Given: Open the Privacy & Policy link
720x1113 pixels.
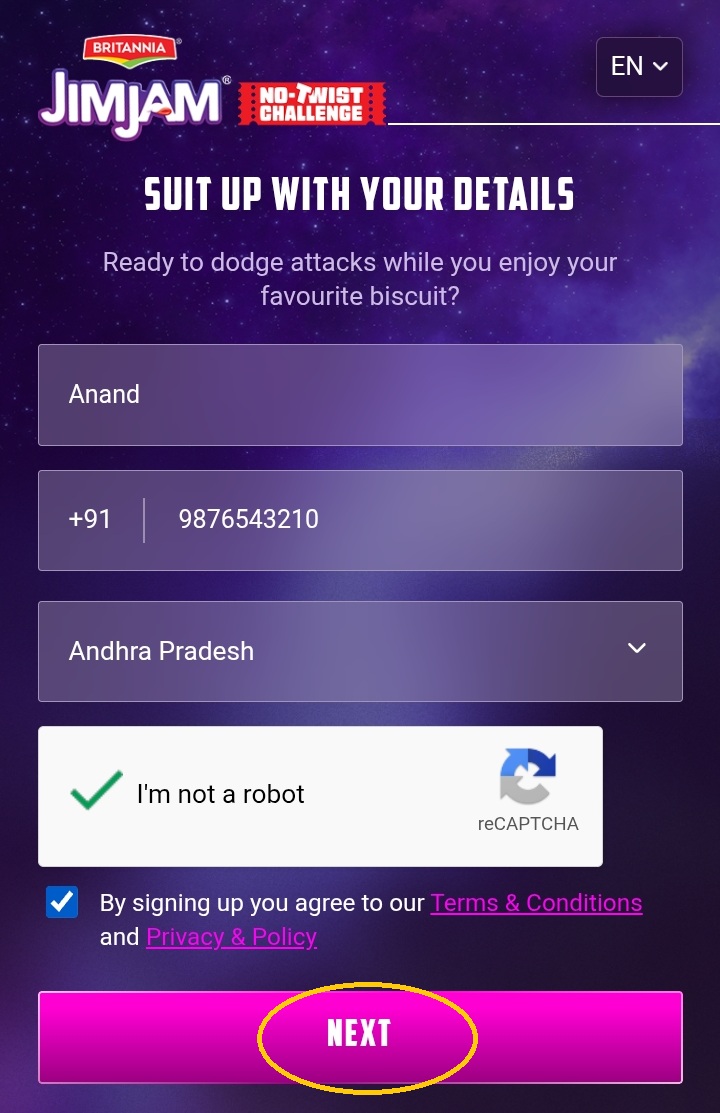Looking at the screenshot, I should 231,937.
